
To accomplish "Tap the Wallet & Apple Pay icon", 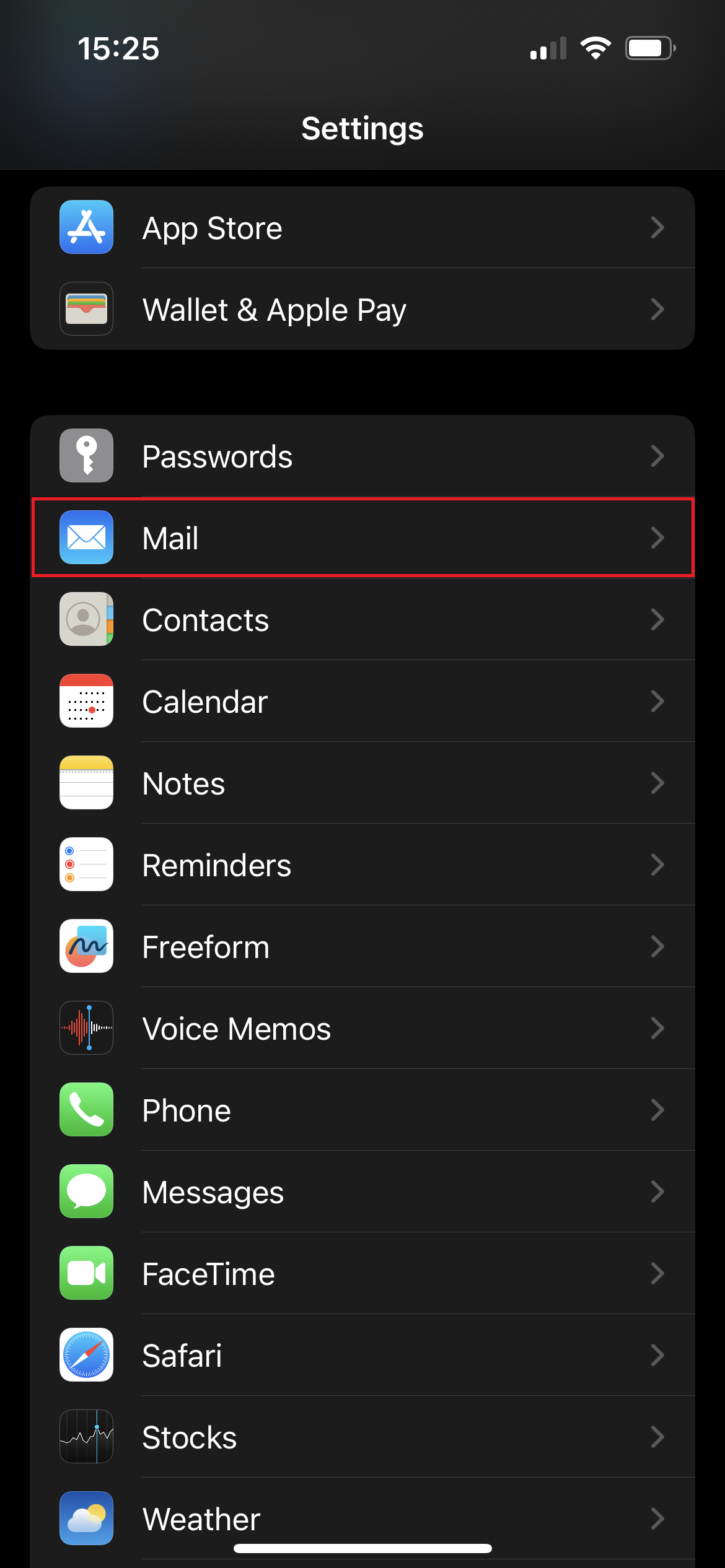I will 86,308.
